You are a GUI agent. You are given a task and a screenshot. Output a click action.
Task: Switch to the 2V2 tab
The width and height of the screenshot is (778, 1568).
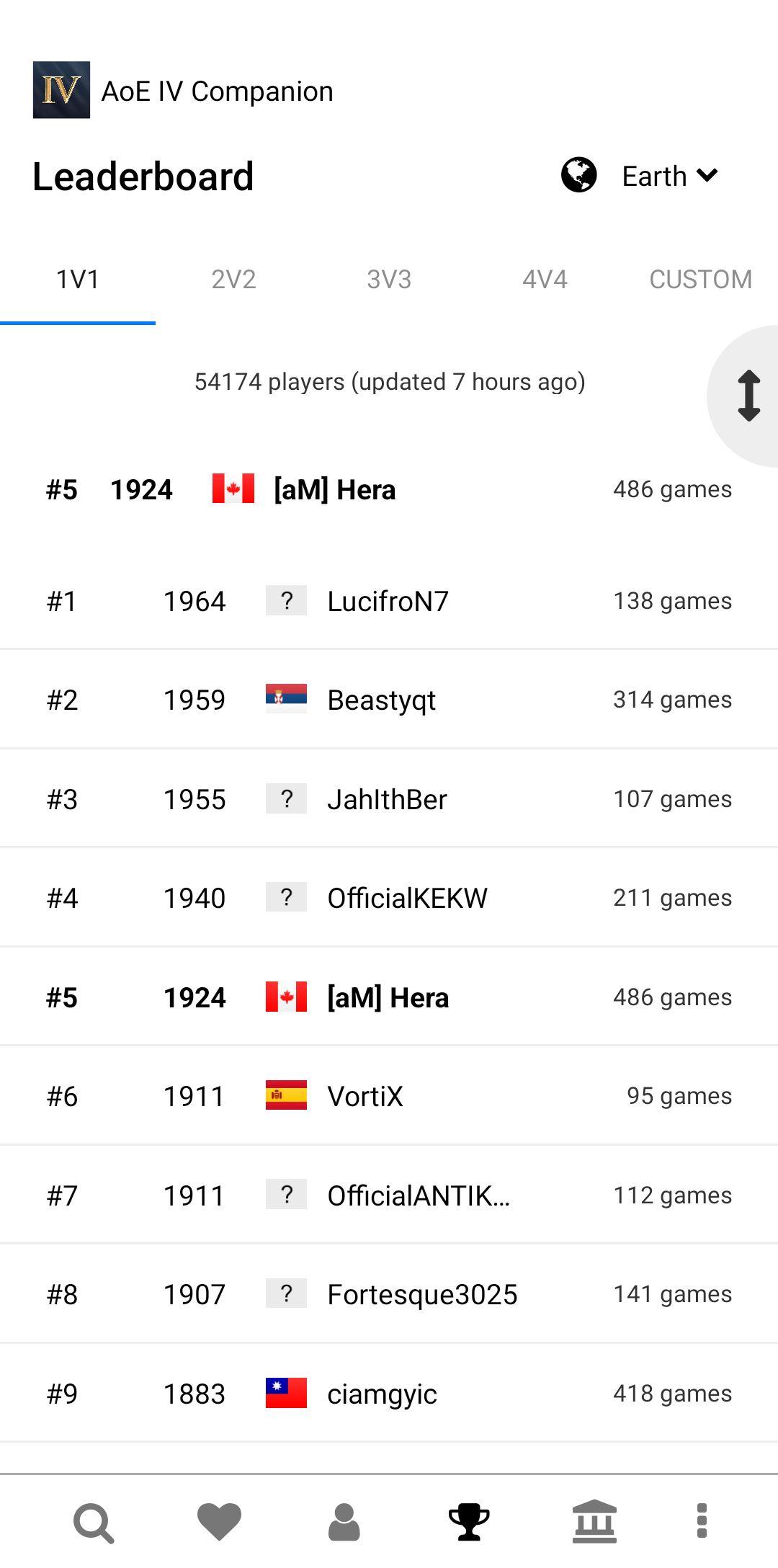[233, 279]
